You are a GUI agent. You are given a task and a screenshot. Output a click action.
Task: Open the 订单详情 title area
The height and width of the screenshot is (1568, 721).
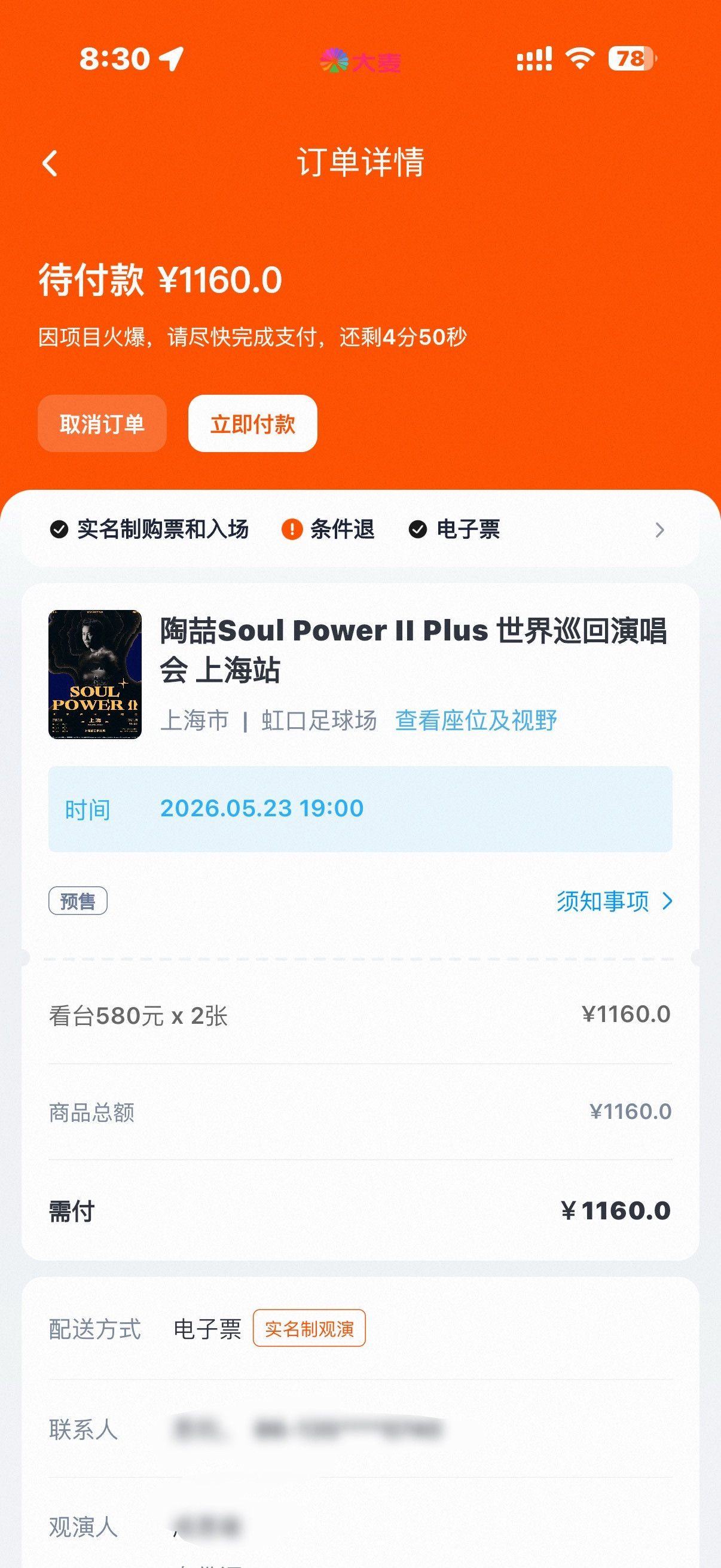[x=360, y=162]
